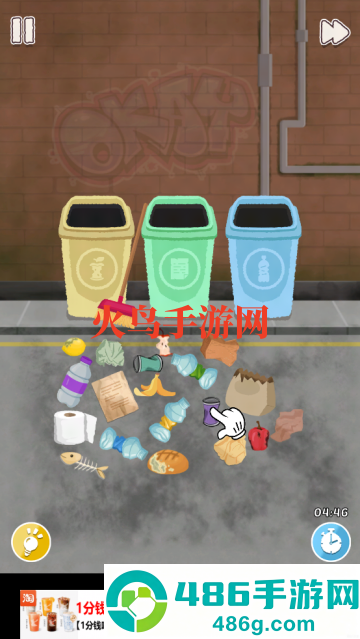360x639 pixels.
Task: Select the banana peel
Action: (x=154, y=387)
